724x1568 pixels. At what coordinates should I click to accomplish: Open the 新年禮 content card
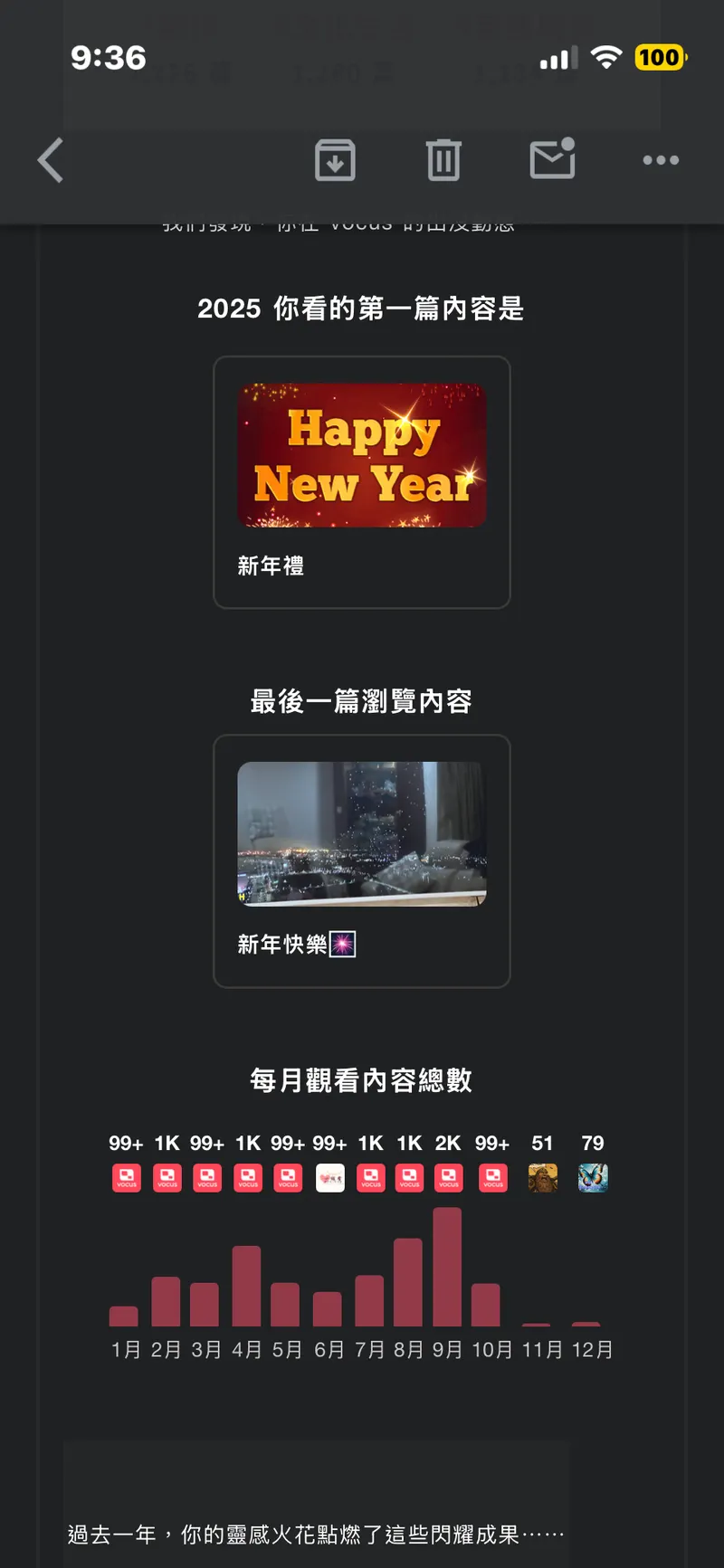pos(362,481)
